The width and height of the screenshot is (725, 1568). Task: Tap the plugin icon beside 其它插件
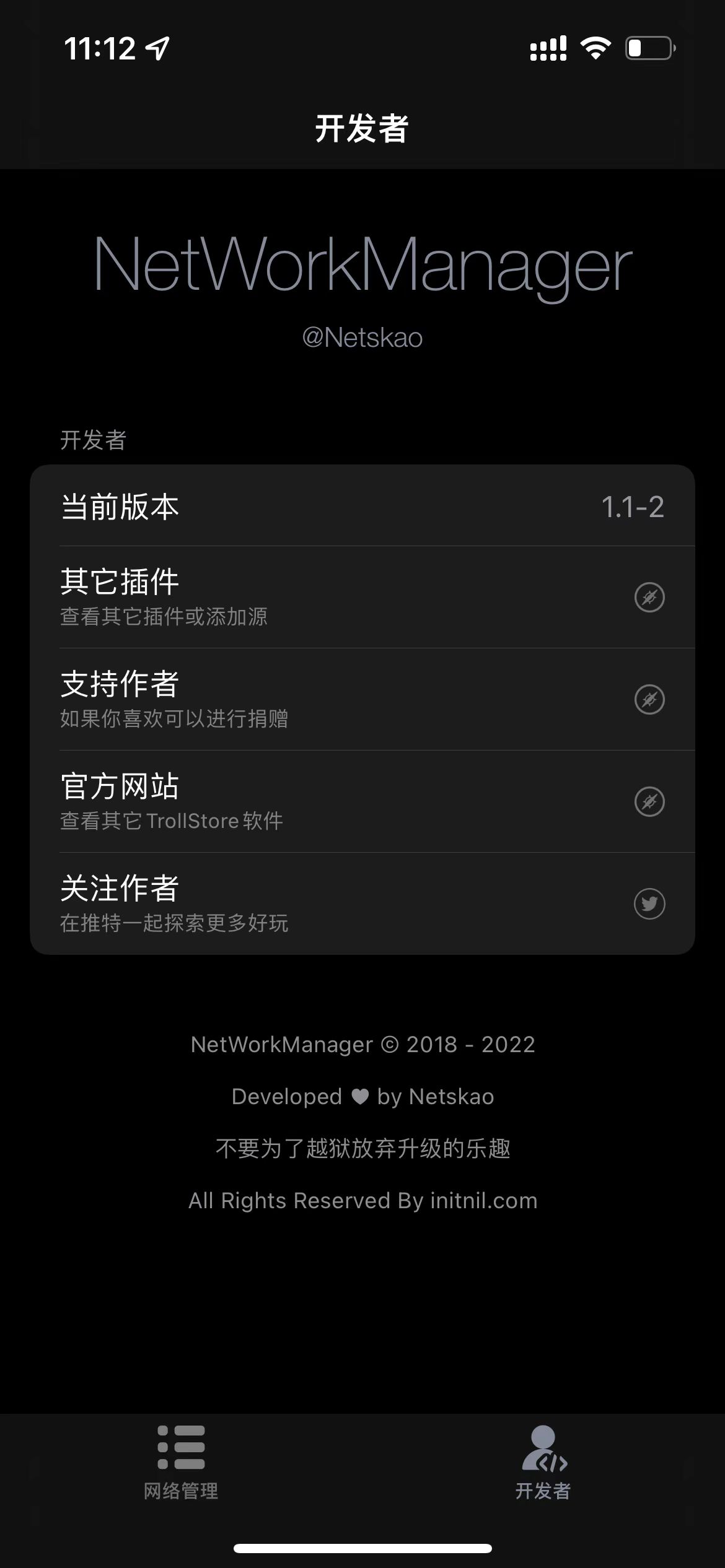coord(649,598)
